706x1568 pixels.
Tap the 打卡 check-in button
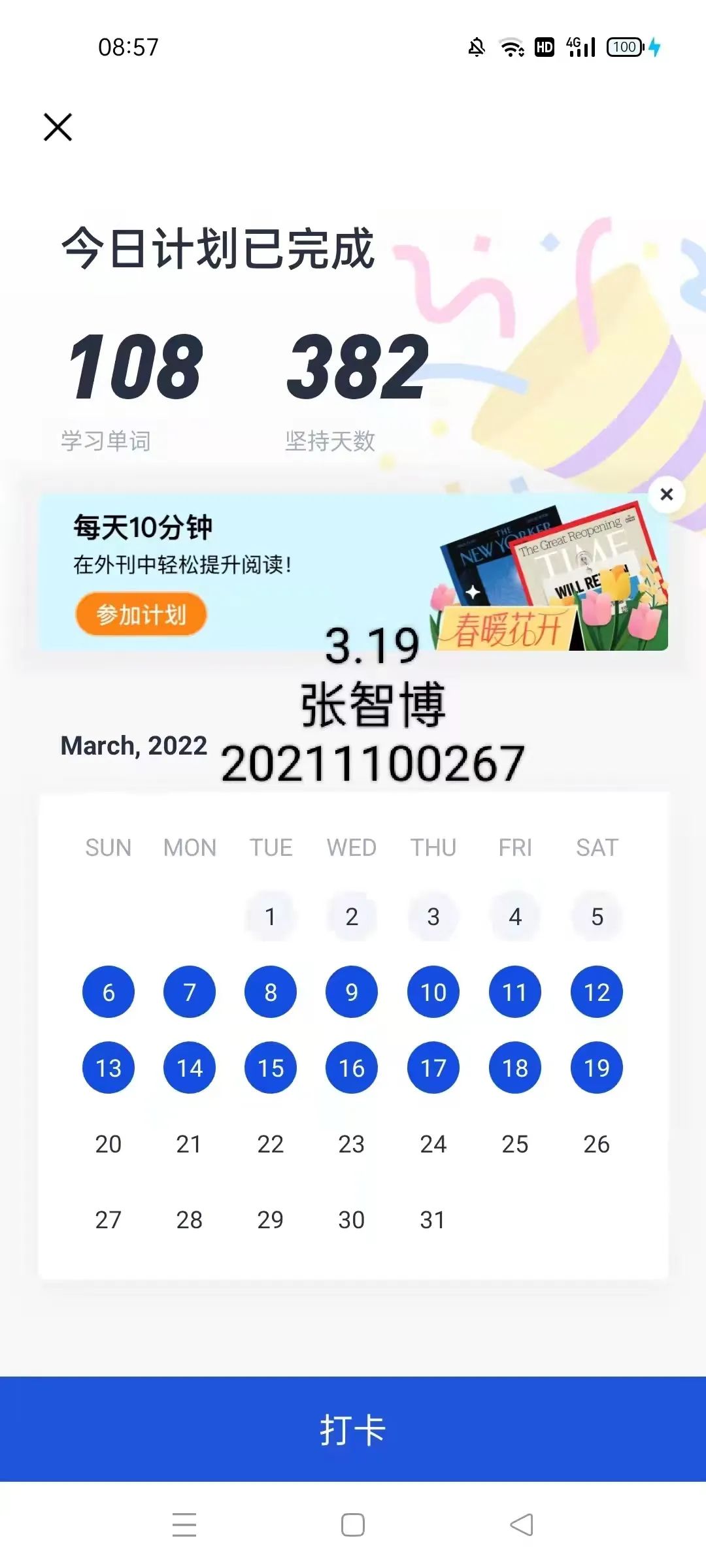pyautogui.click(x=353, y=1429)
